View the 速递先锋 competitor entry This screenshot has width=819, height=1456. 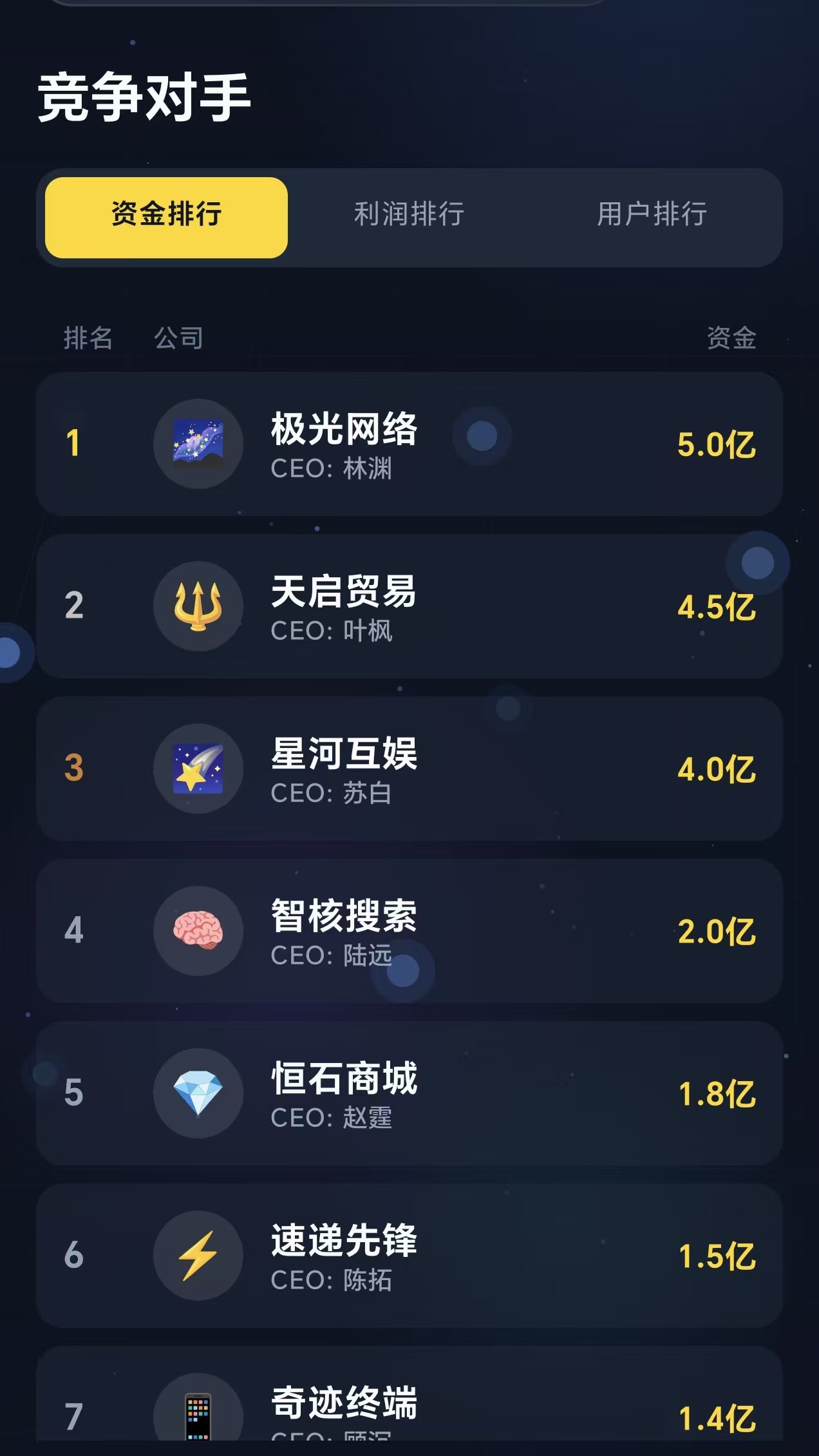(409, 1256)
